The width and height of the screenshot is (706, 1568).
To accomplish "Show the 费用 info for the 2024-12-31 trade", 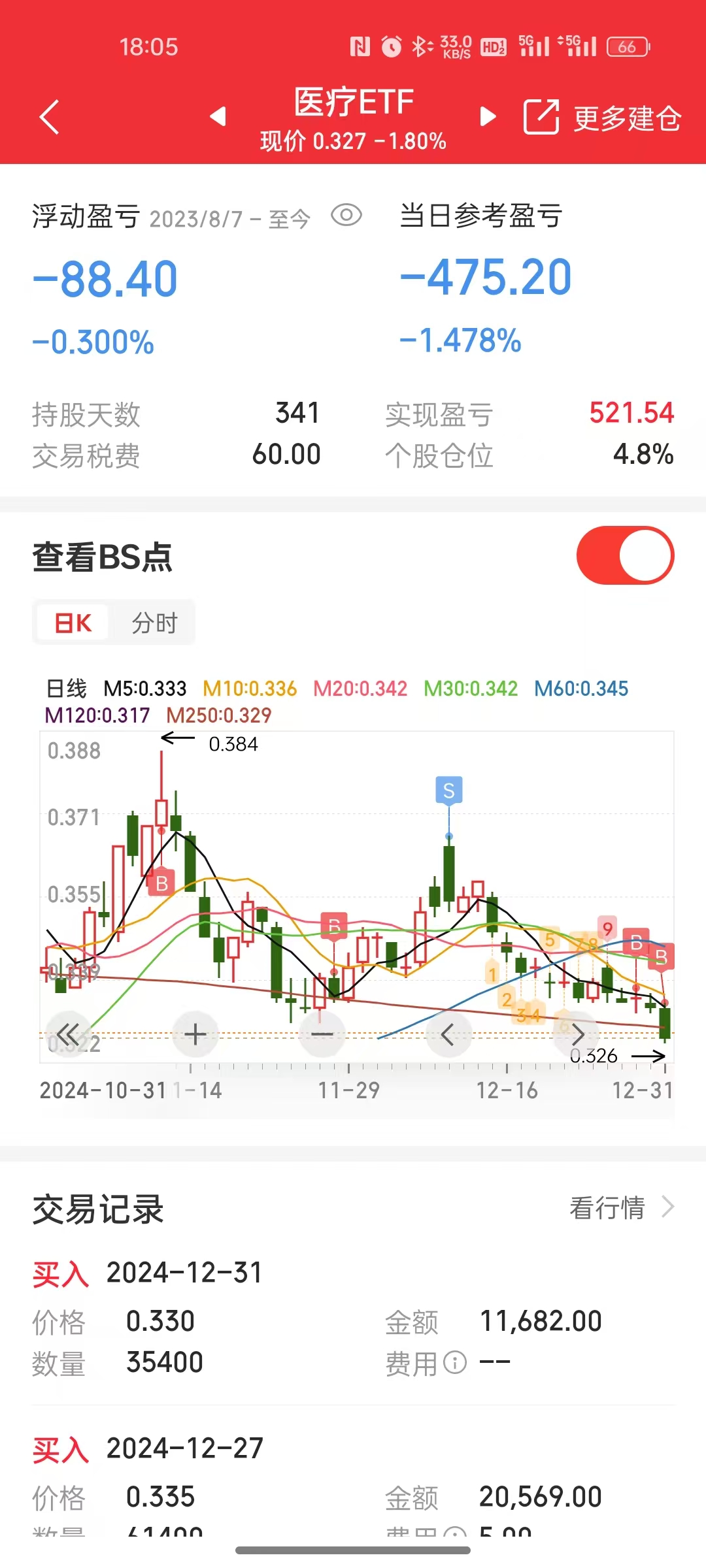I will click(455, 1363).
